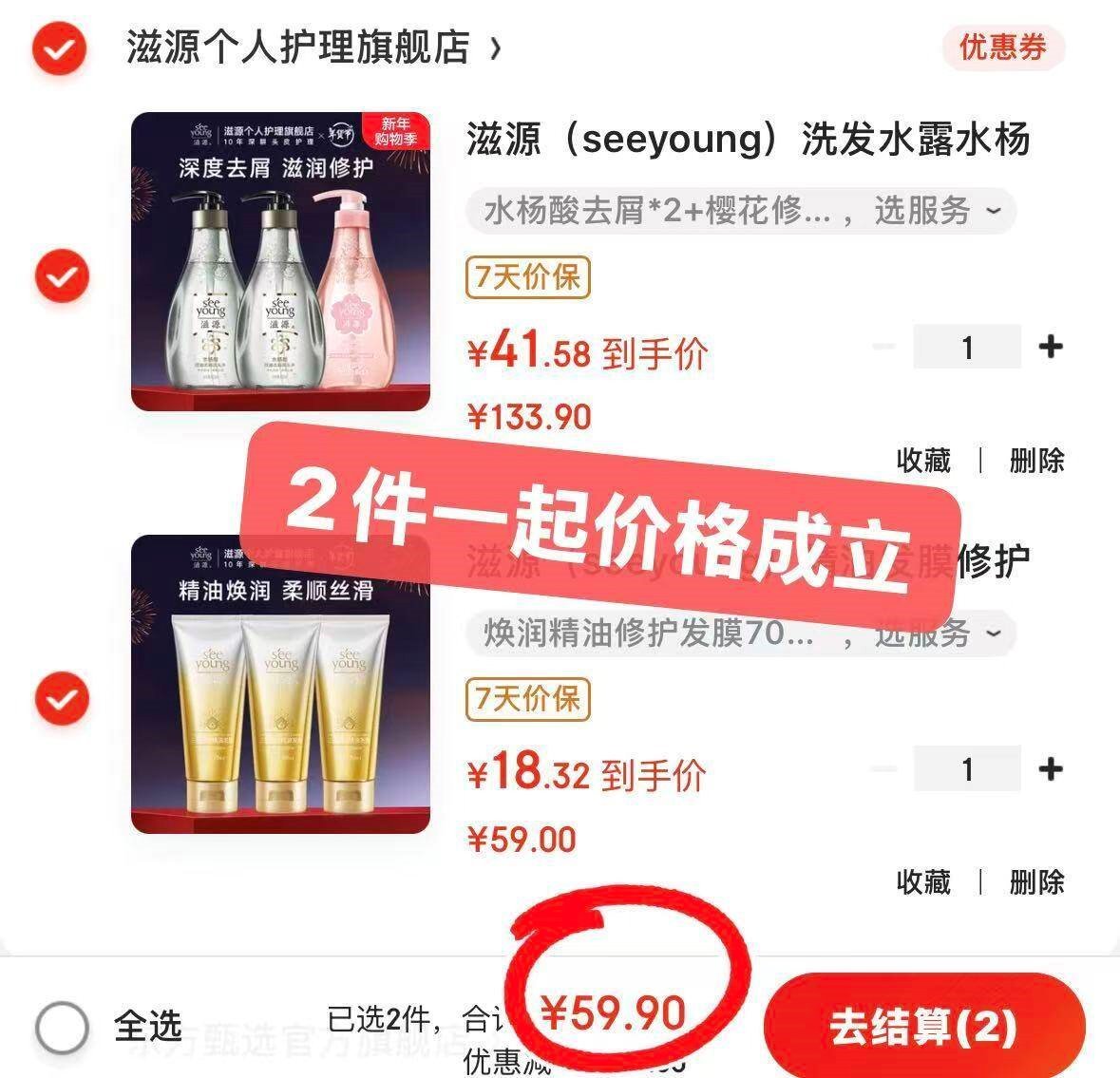Screen dimensions: 1120x1078
Task: Open the shampoo product image
Action: pyautogui.click(x=280, y=261)
